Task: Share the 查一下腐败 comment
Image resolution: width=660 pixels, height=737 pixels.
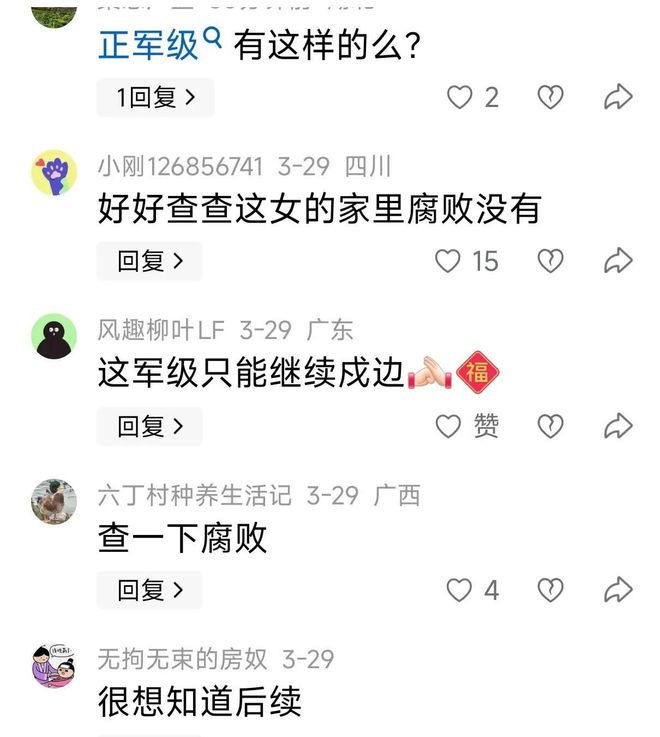Action: click(x=618, y=590)
